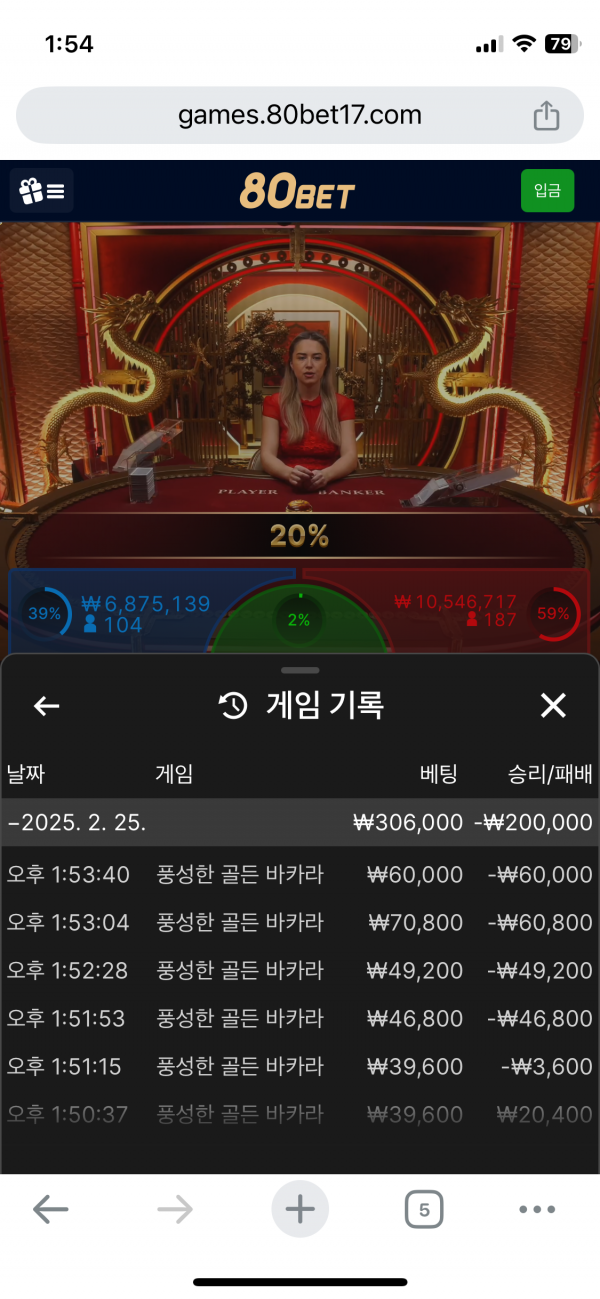
Task: Tap the browser back arrow
Action: point(50,1210)
